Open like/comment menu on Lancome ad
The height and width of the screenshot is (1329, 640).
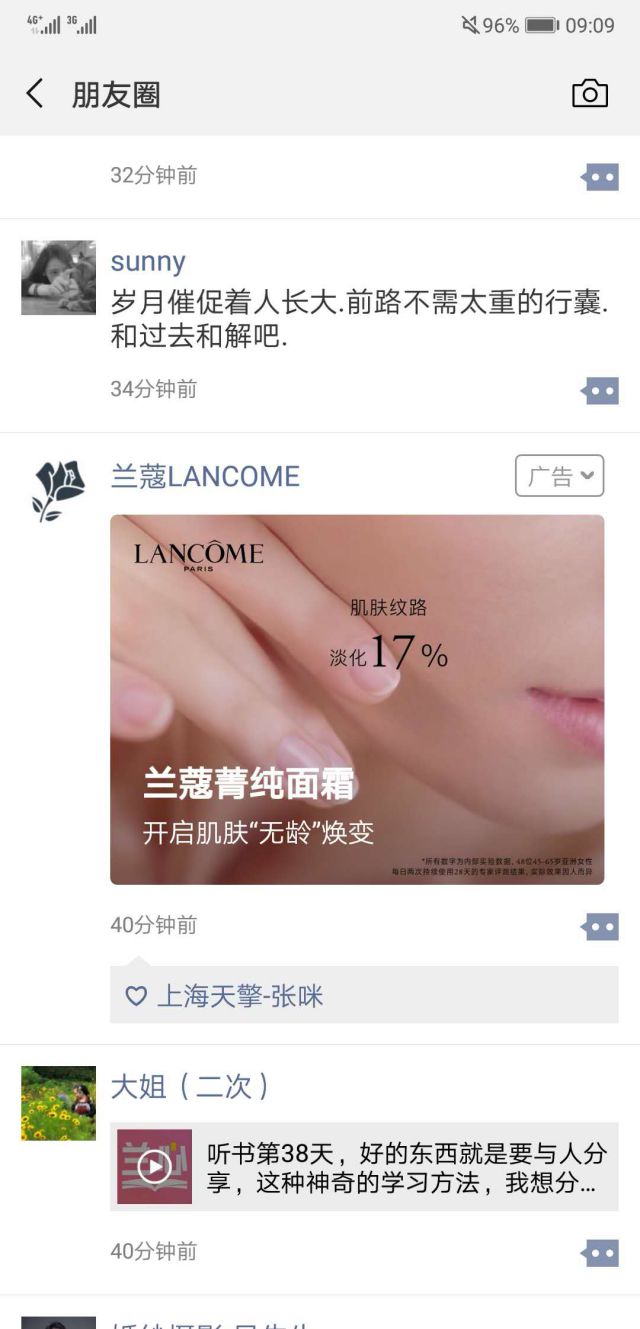click(600, 927)
